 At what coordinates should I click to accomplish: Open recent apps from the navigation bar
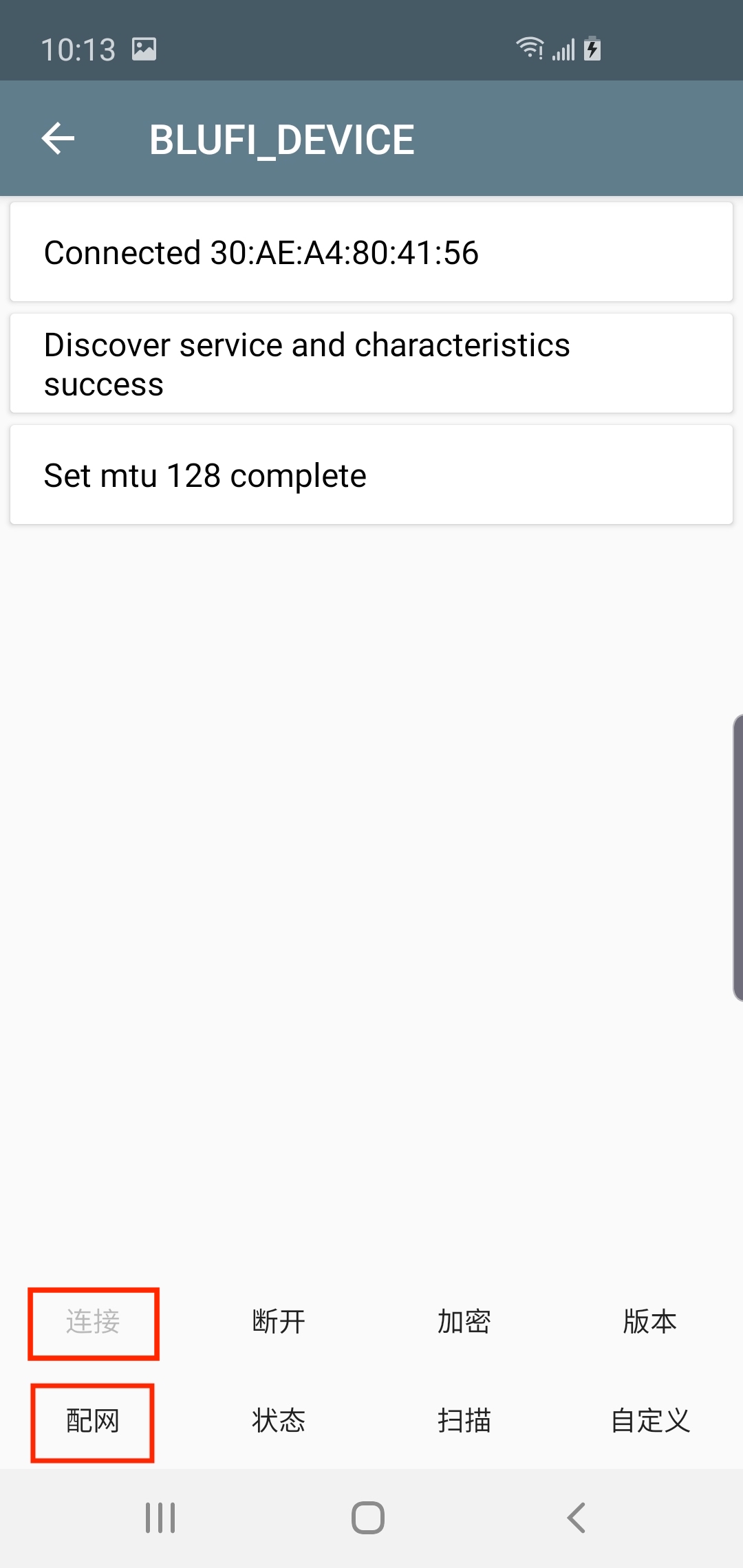tap(160, 1518)
